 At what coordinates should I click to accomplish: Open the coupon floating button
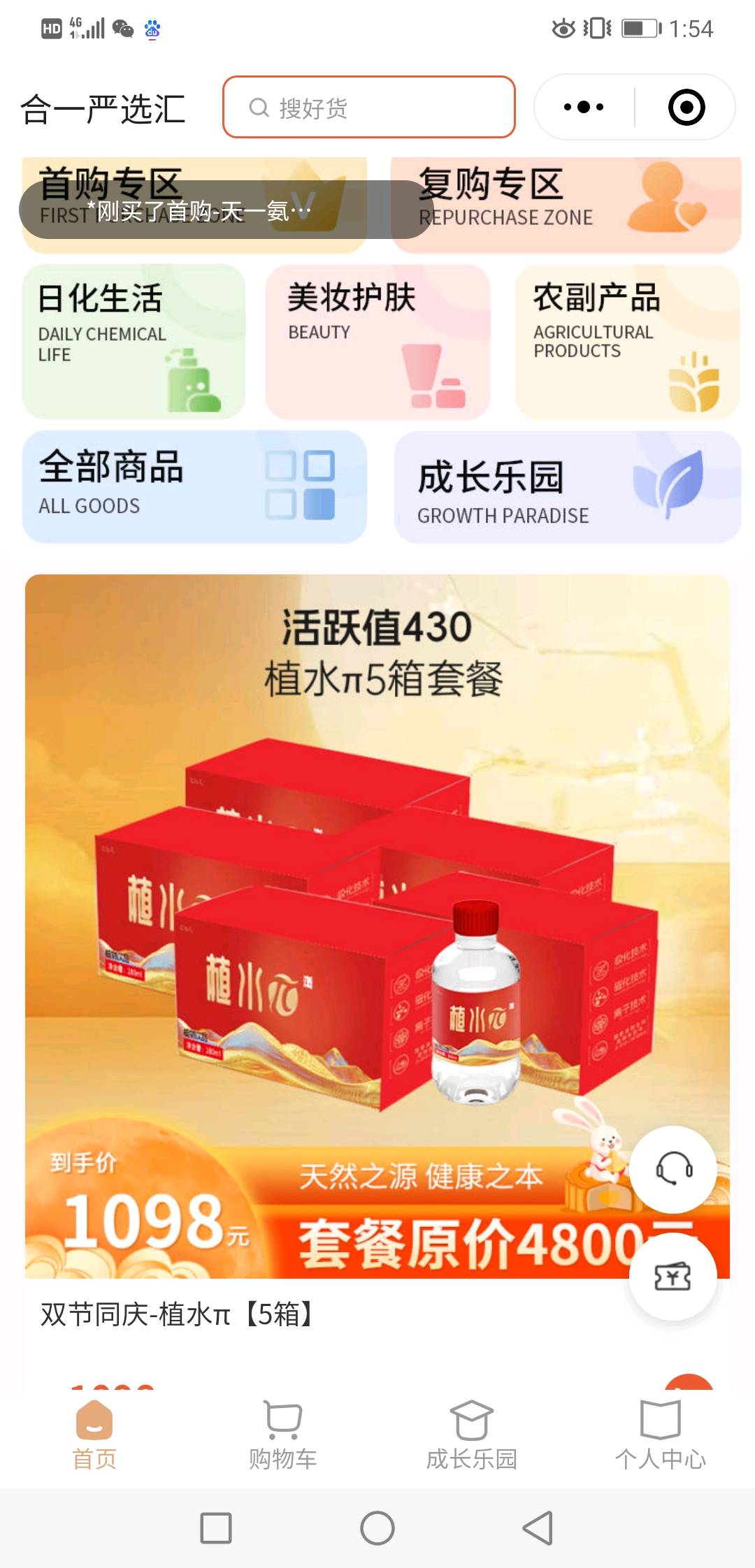(673, 1277)
